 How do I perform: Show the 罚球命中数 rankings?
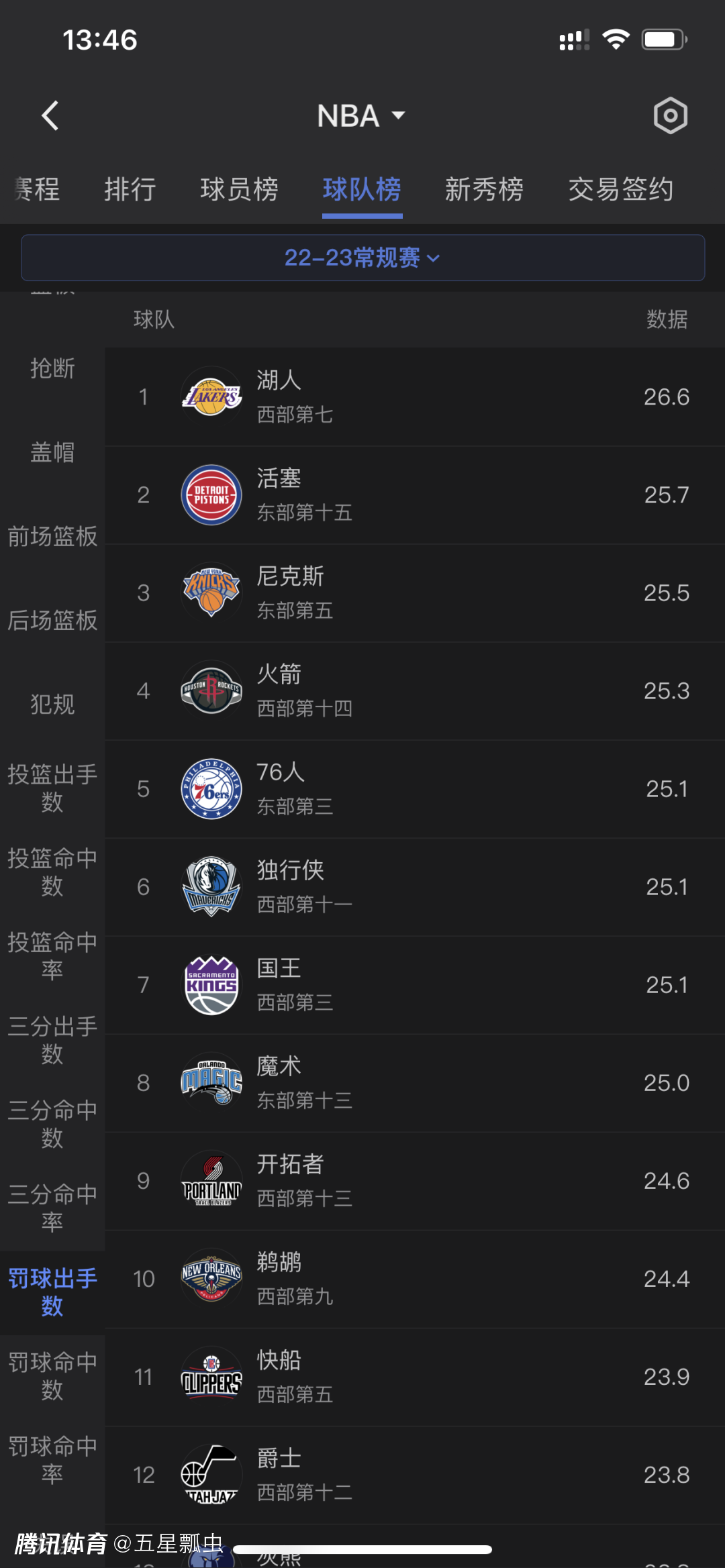click(52, 1375)
